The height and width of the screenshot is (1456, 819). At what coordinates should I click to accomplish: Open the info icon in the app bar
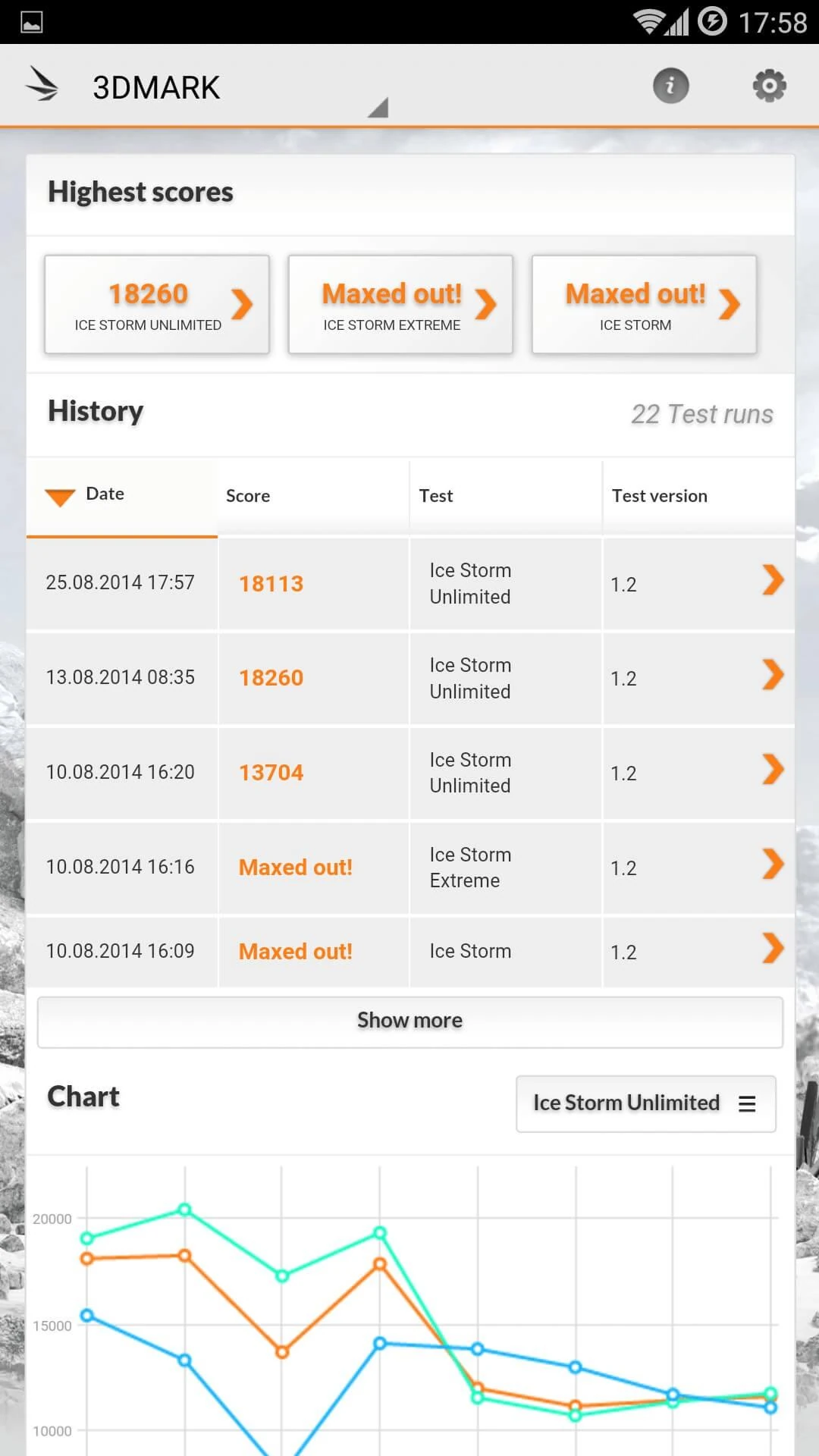(x=670, y=86)
